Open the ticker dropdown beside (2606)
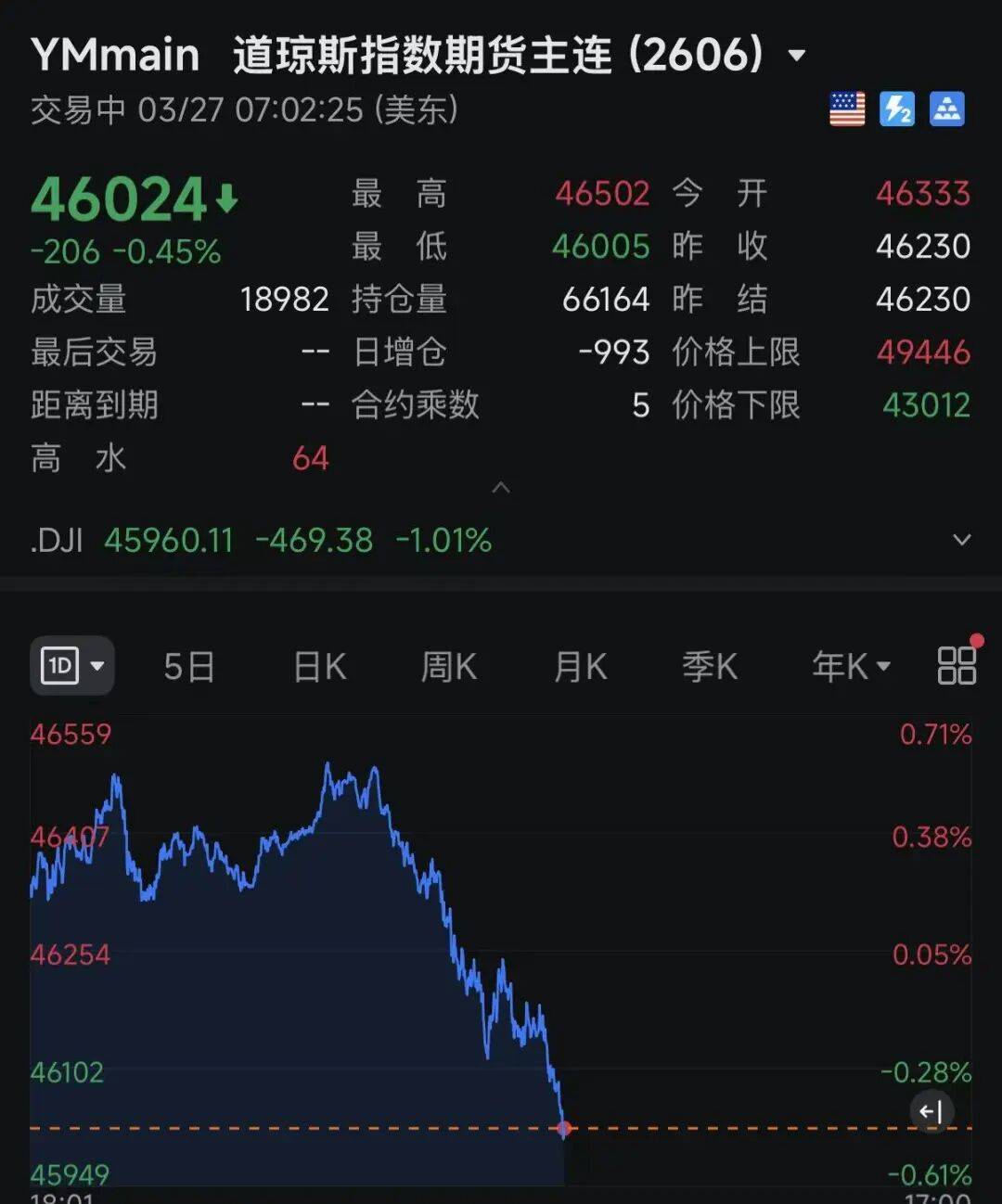This screenshot has width=1002, height=1204. (796, 57)
